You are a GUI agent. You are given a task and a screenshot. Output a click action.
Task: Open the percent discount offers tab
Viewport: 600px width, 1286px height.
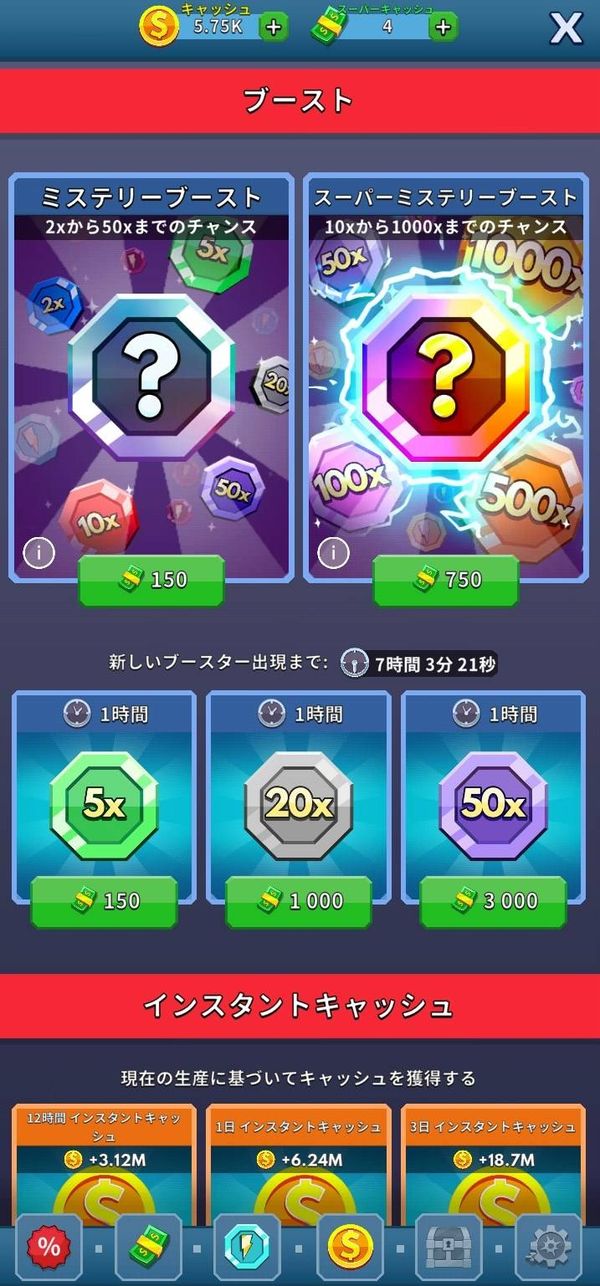[49, 1247]
